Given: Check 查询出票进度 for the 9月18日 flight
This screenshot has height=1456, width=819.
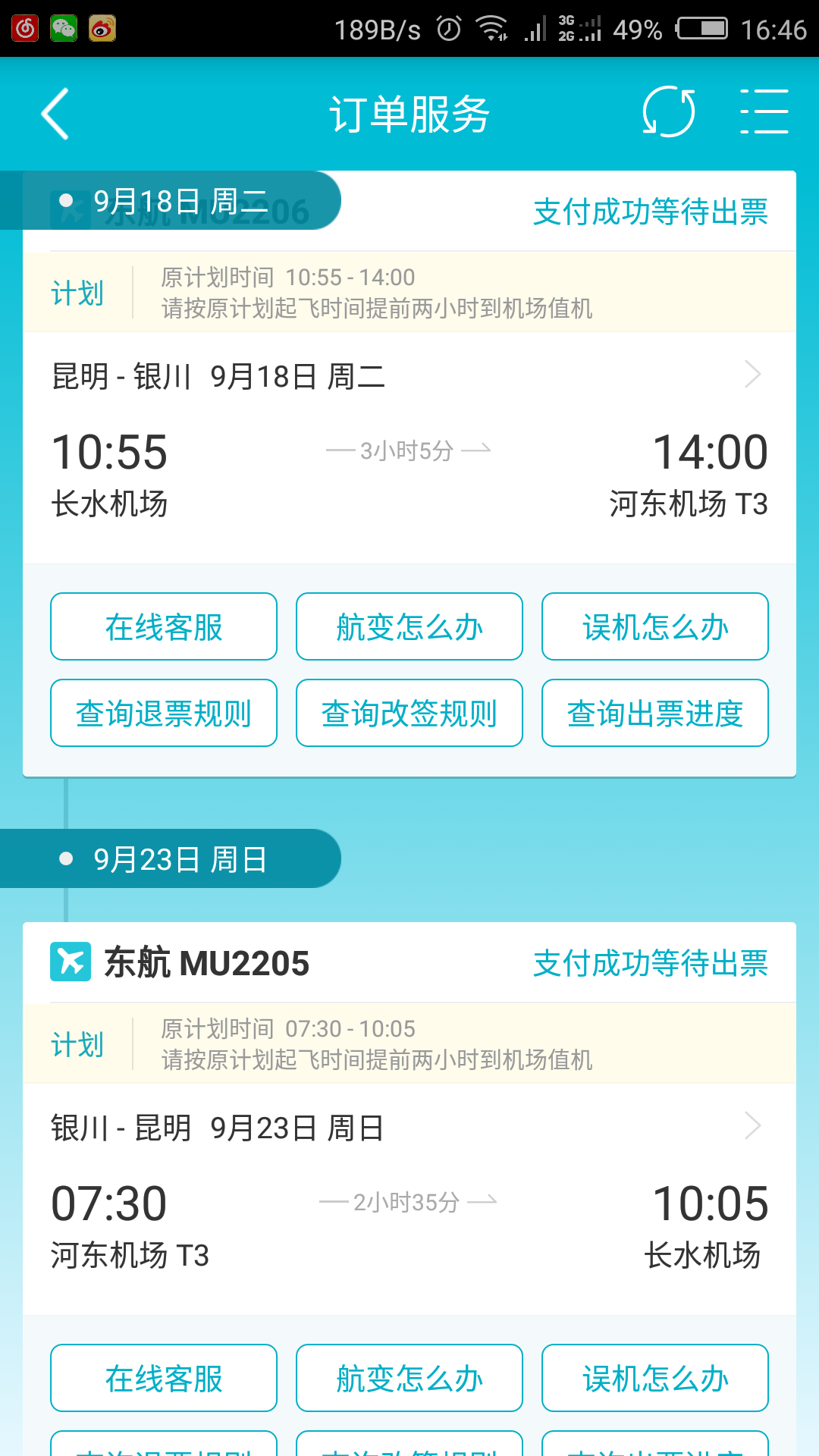Looking at the screenshot, I should pyautogui.click(x=655, y=713).
